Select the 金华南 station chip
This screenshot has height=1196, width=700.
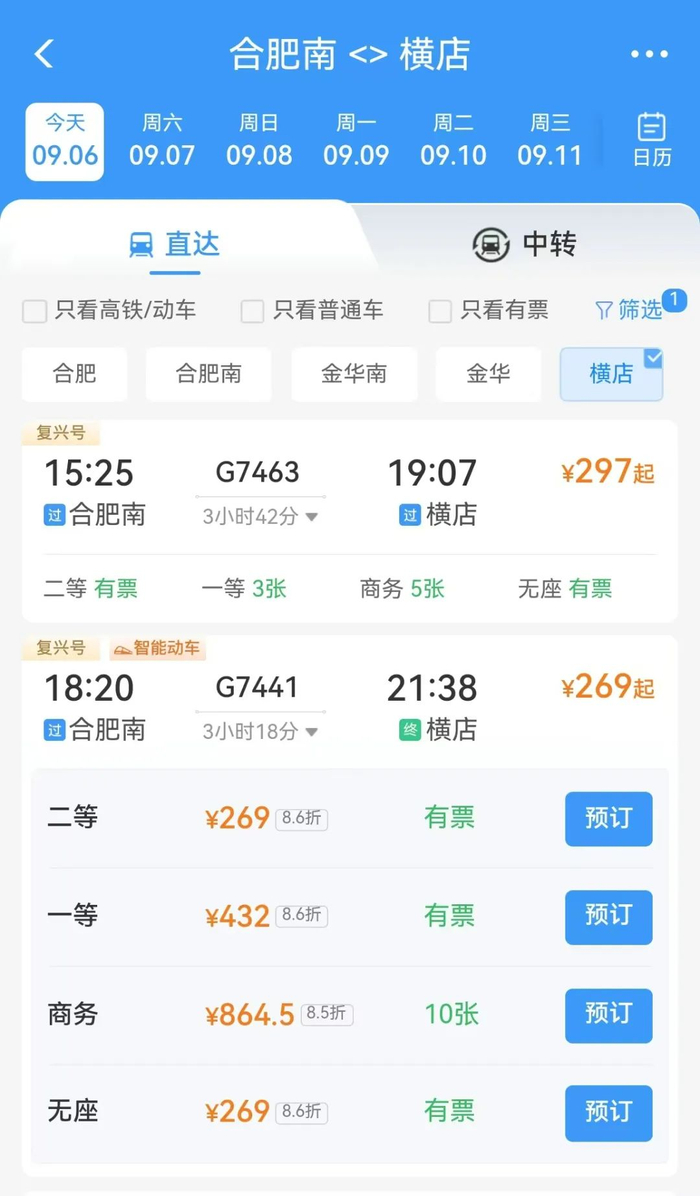pyautogui.click(x=354, y=374)
